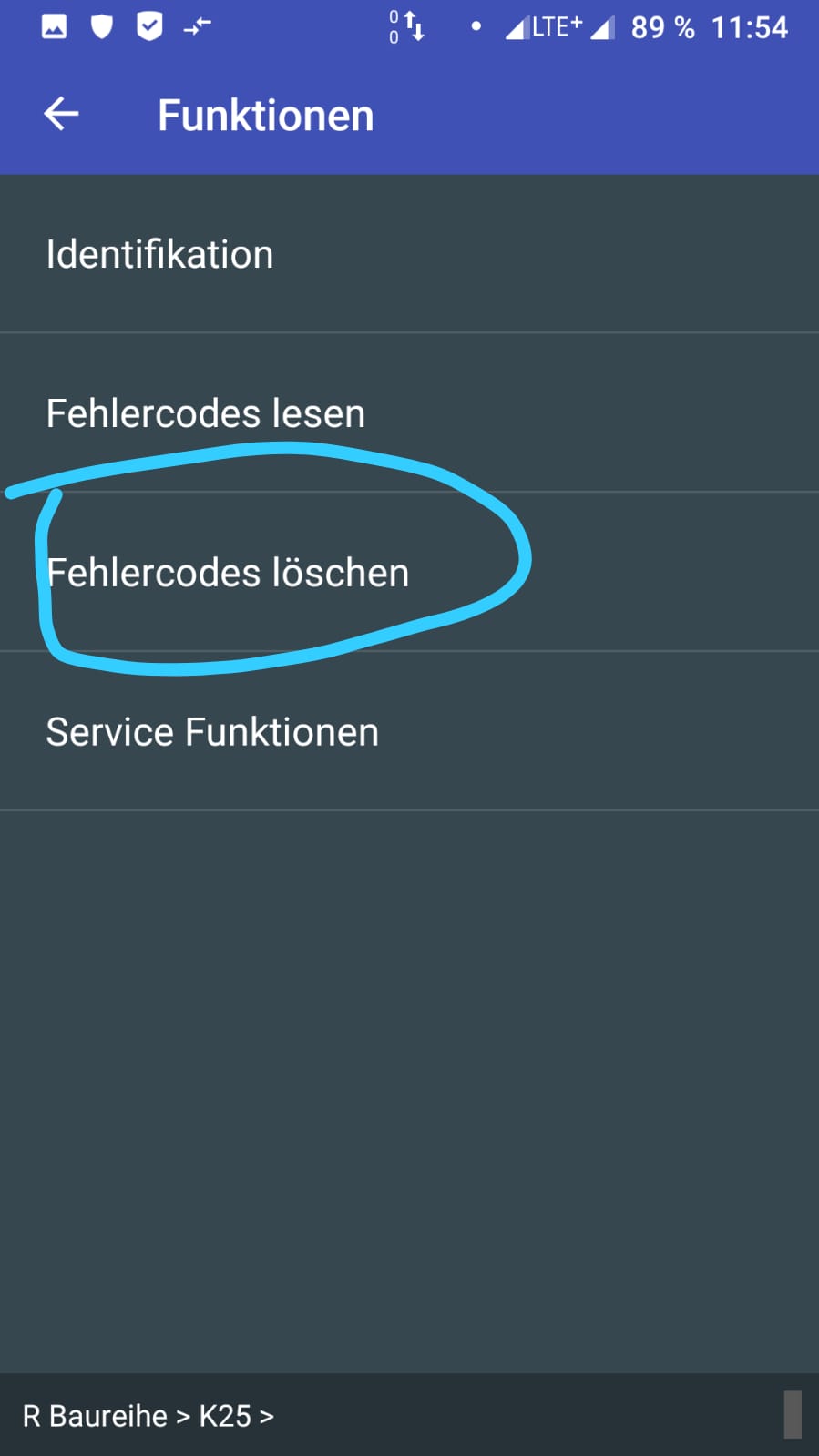The height and width of the screenshot is (1456, 819).
Task: Open Service Funktionen
Action: pos(409,731)
